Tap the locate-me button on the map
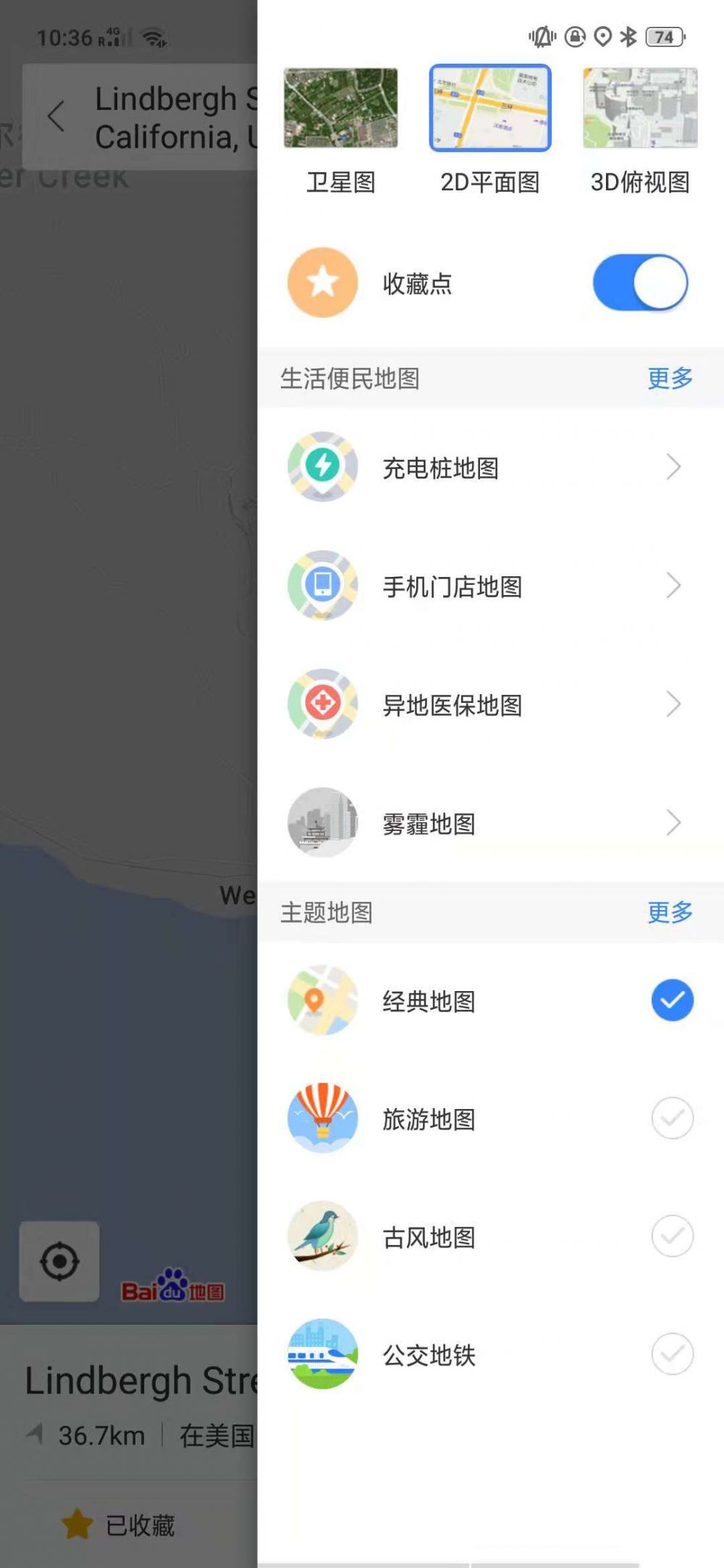This screenshot has height=1568, width=724. pos(59,1262)
